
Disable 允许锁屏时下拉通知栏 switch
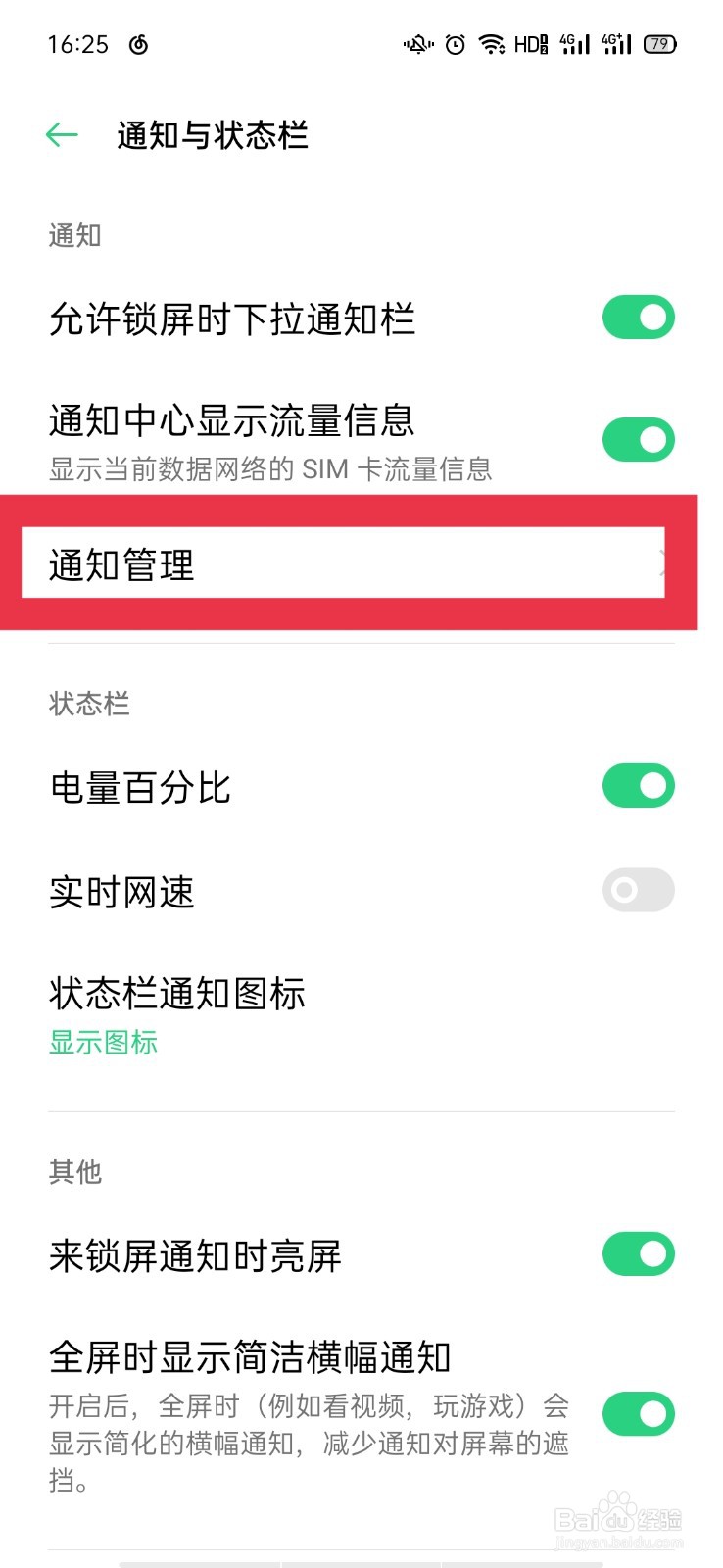(x=637, y=317)
